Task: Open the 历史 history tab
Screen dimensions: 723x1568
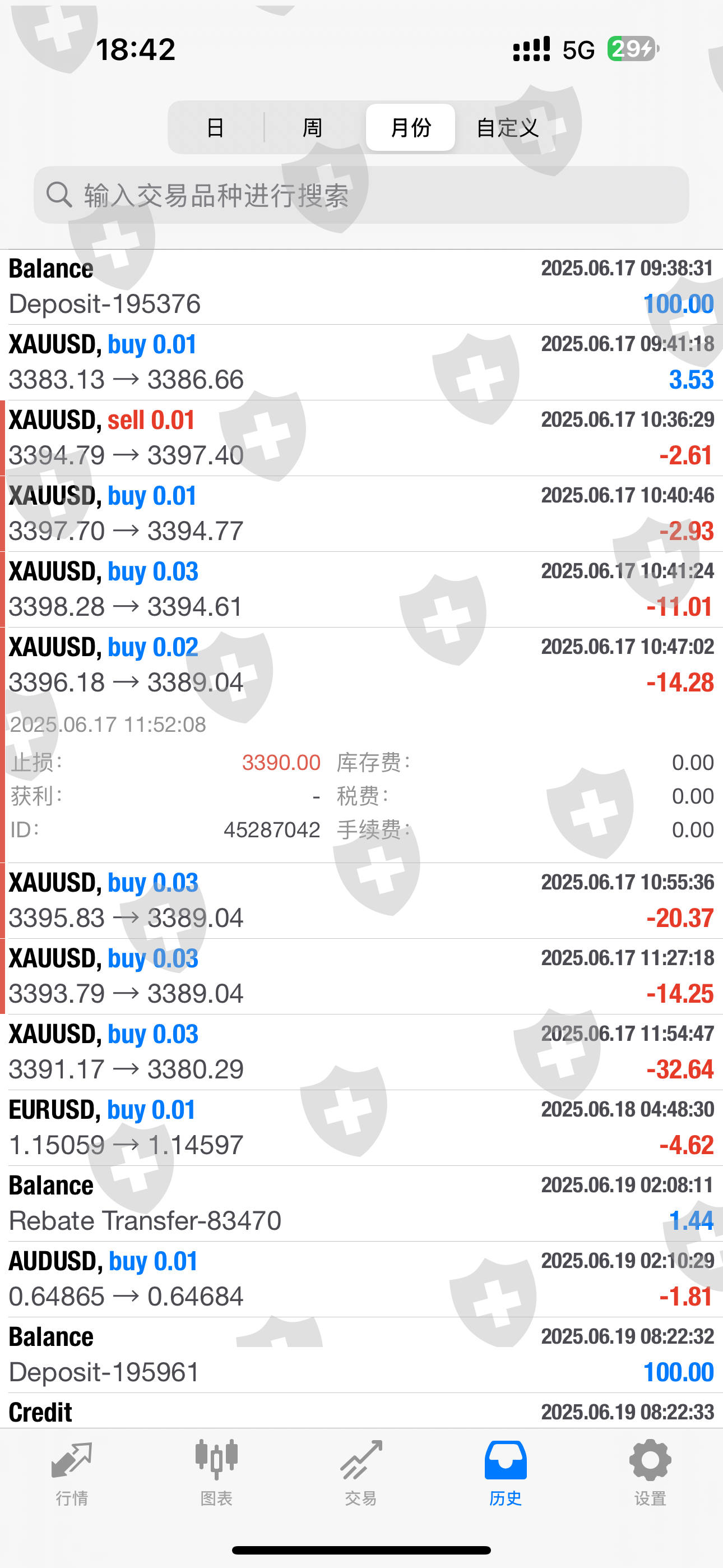Action: pos(505,1472)
